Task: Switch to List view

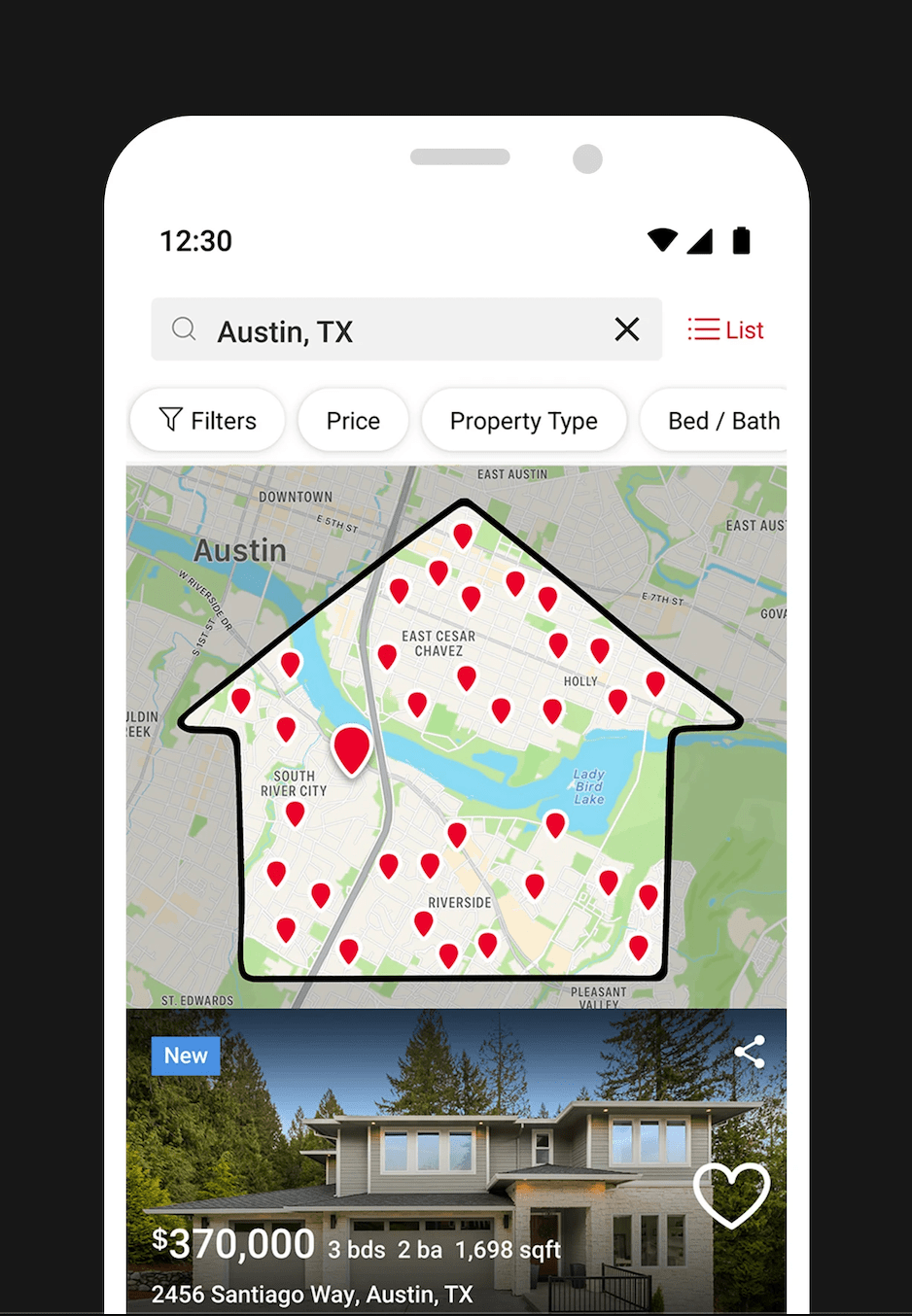Action: 726,330
